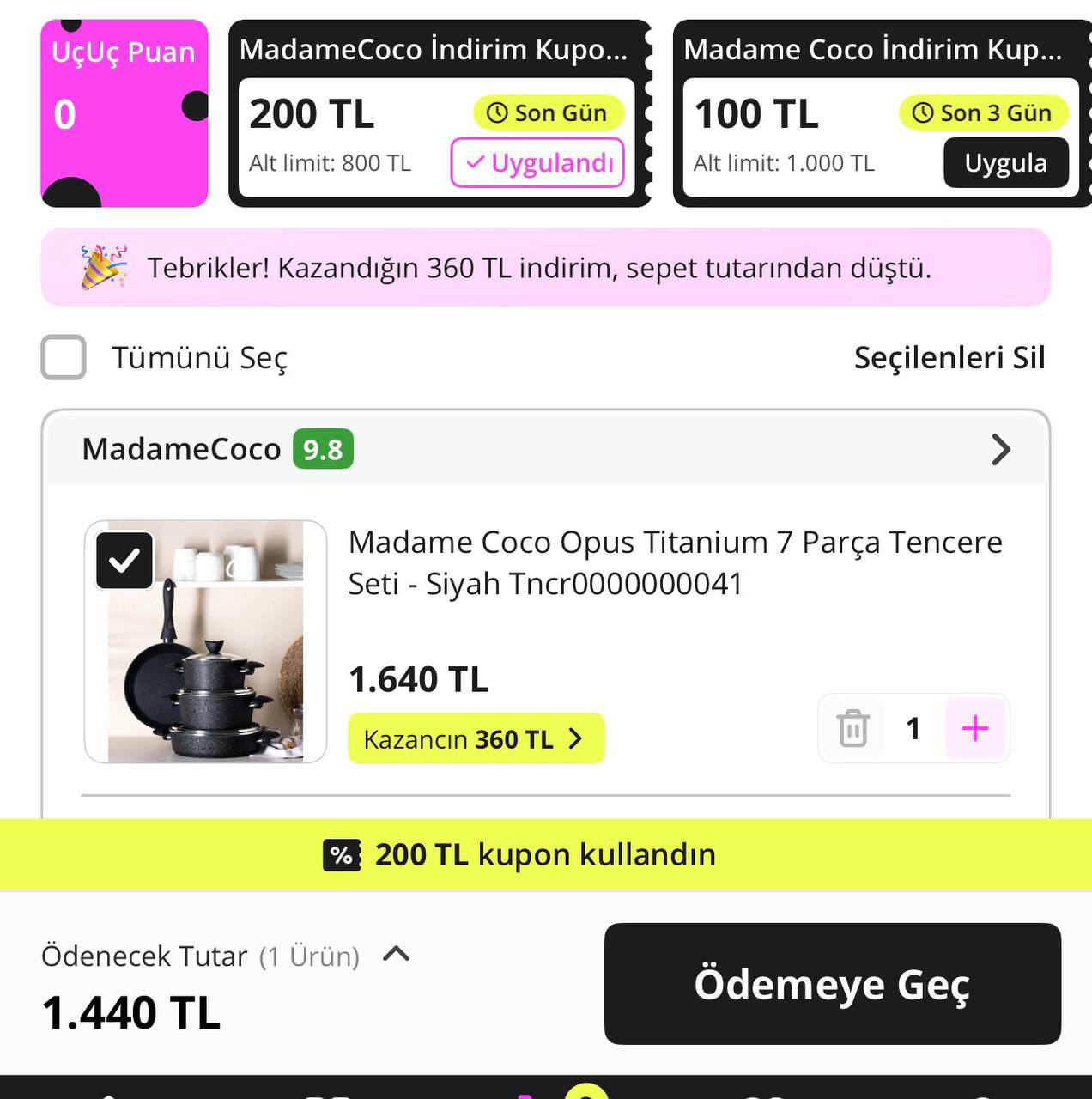Uncheck the Opus Titanium cookware set checkbox

(x=124, y=561)
